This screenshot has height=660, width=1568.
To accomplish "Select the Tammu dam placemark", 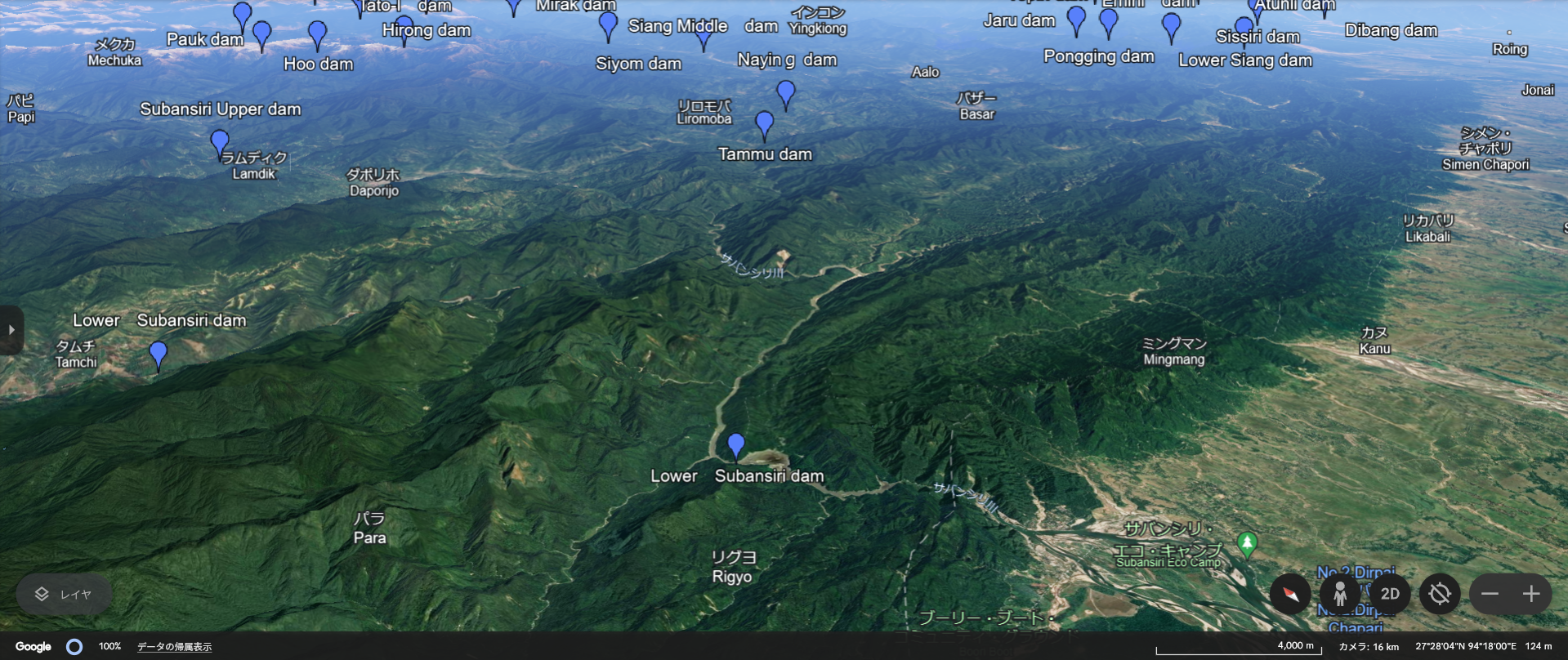I will click(x=764, y=123).
